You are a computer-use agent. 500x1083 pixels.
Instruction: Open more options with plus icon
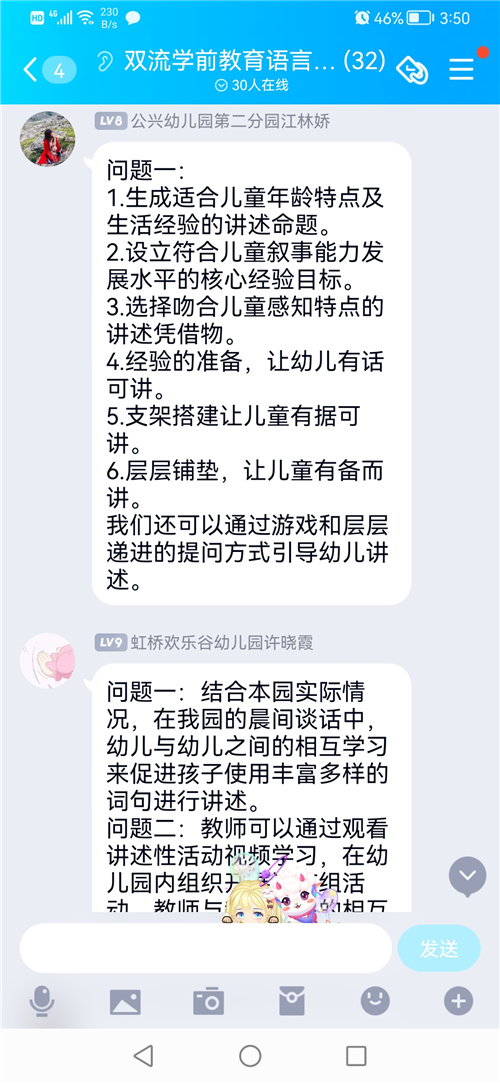(459, 1000)
